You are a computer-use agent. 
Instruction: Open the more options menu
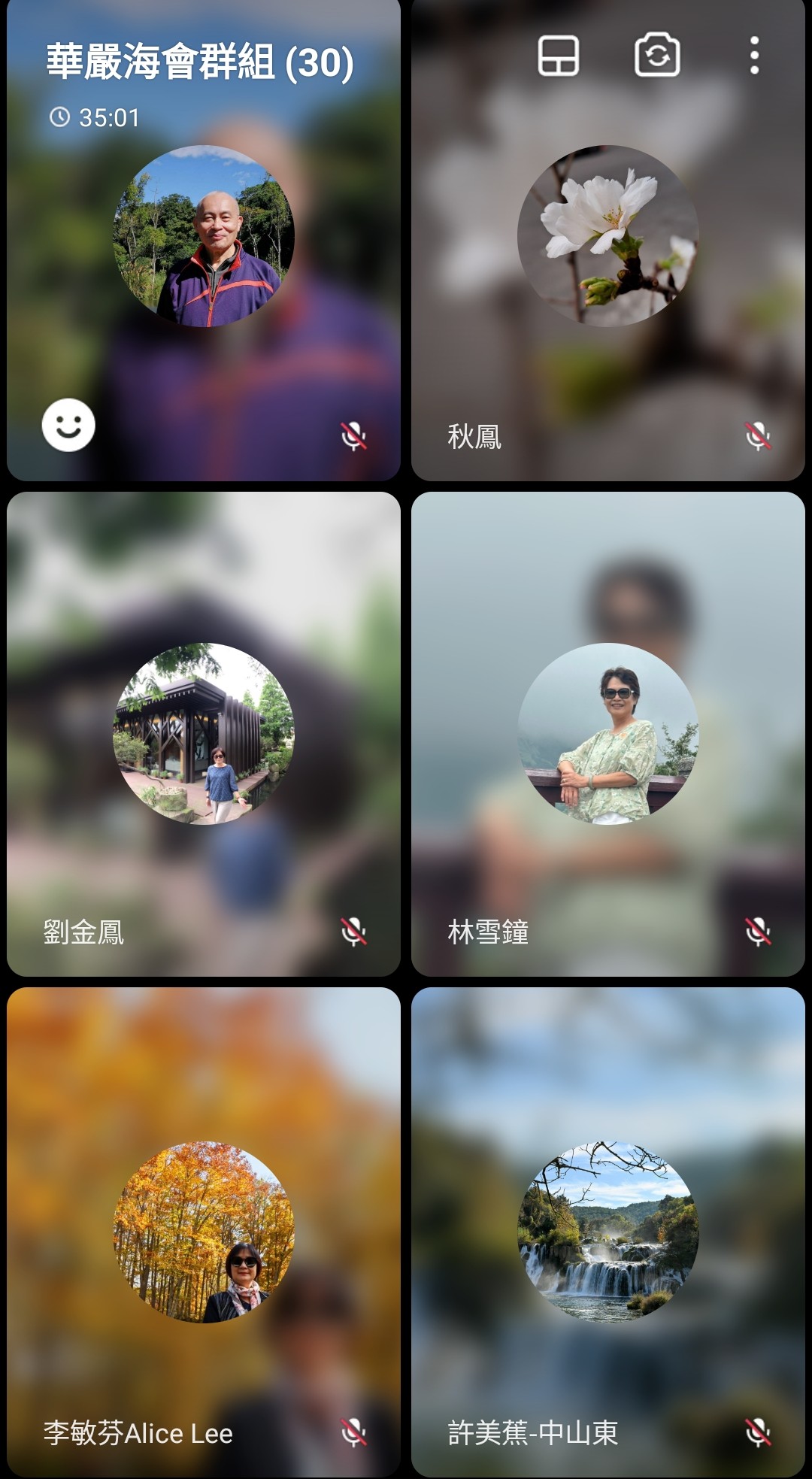pyautogui.click(x=754, y=56)
